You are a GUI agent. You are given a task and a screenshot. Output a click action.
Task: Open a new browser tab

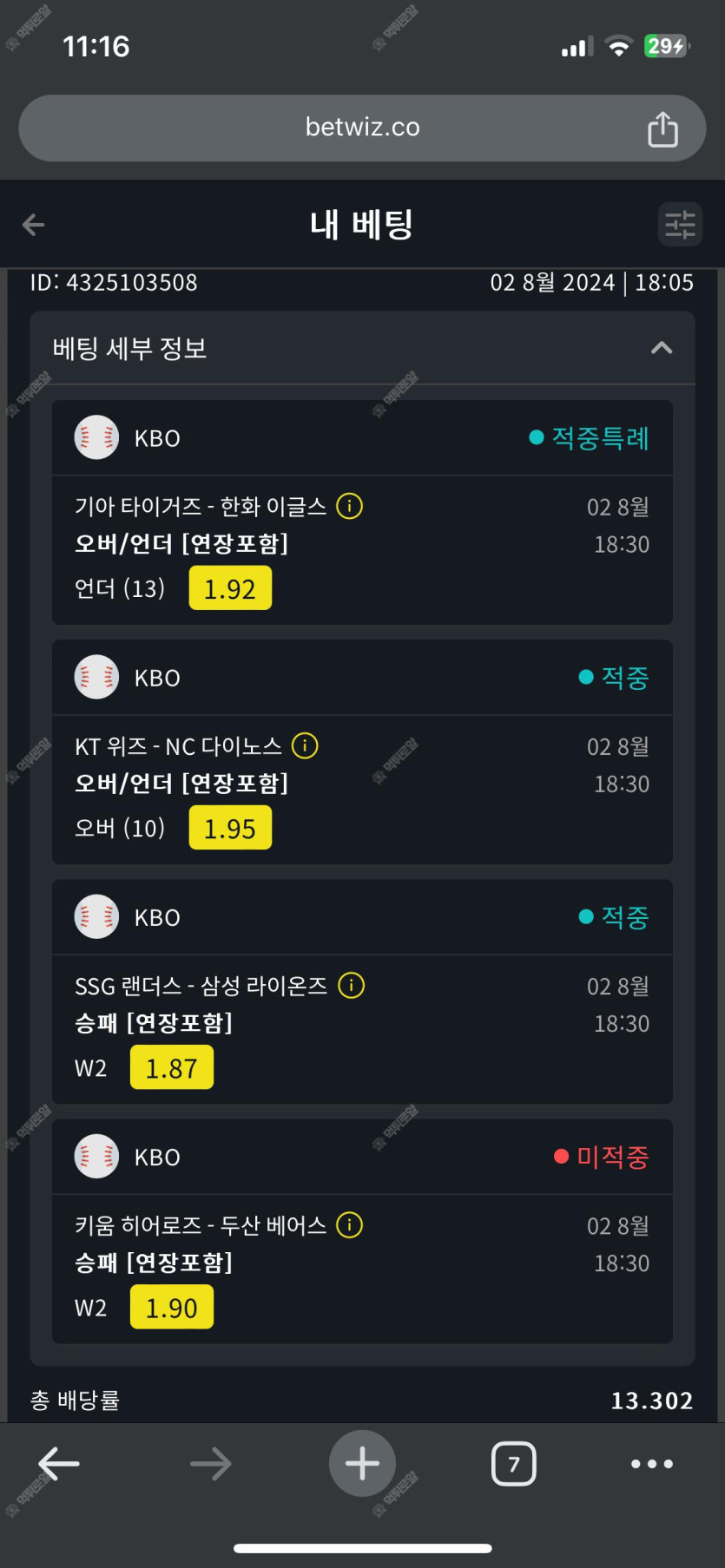362,1464
